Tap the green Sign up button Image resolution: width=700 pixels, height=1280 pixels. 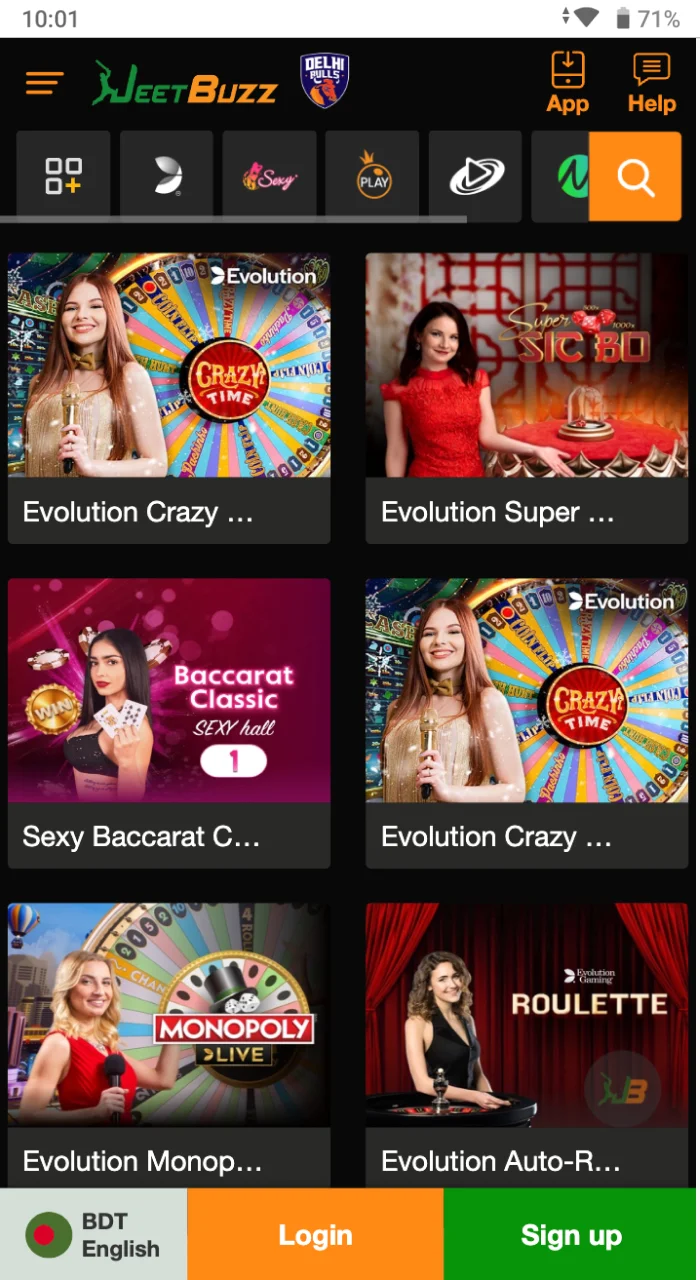pos(571,1235)
